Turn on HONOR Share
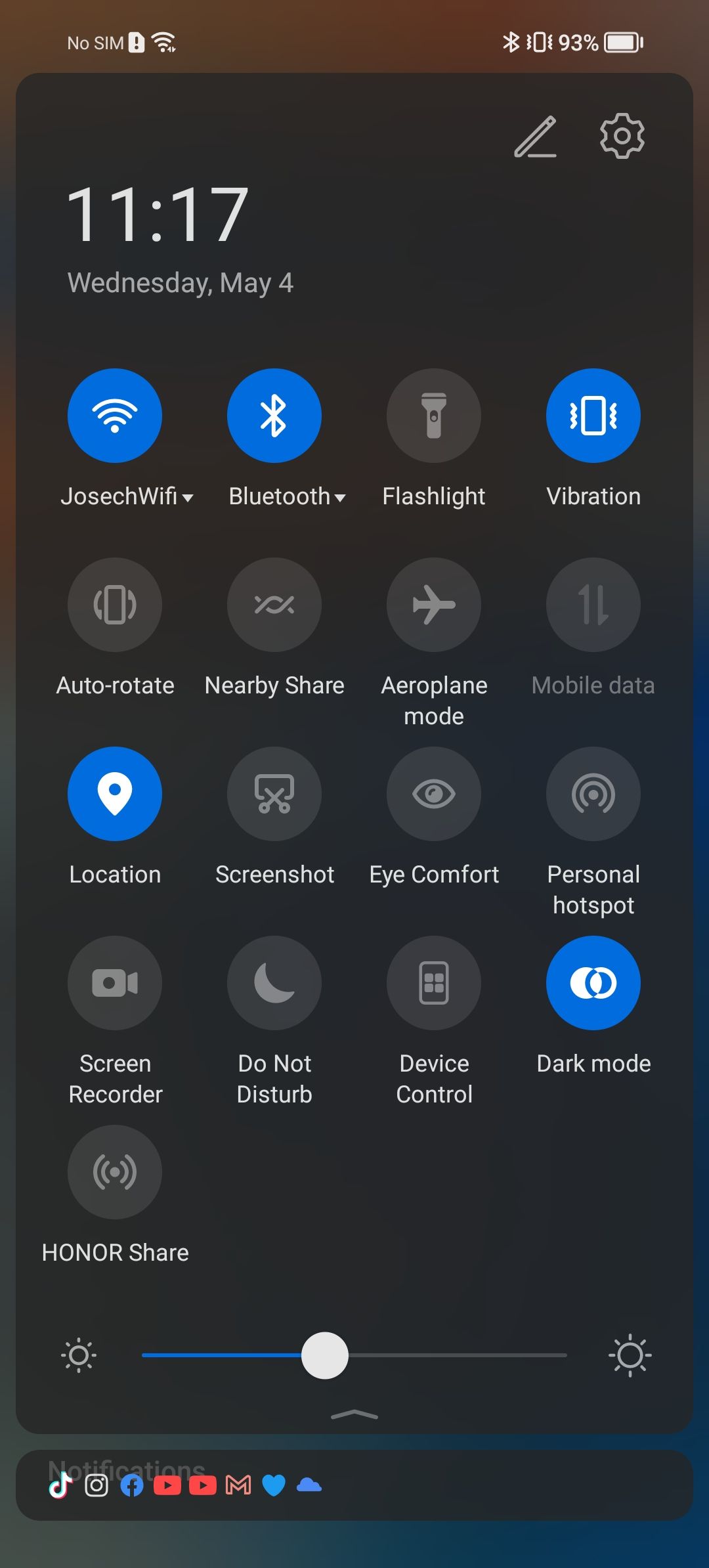The image size is (709, 1568). point(115,1172)
